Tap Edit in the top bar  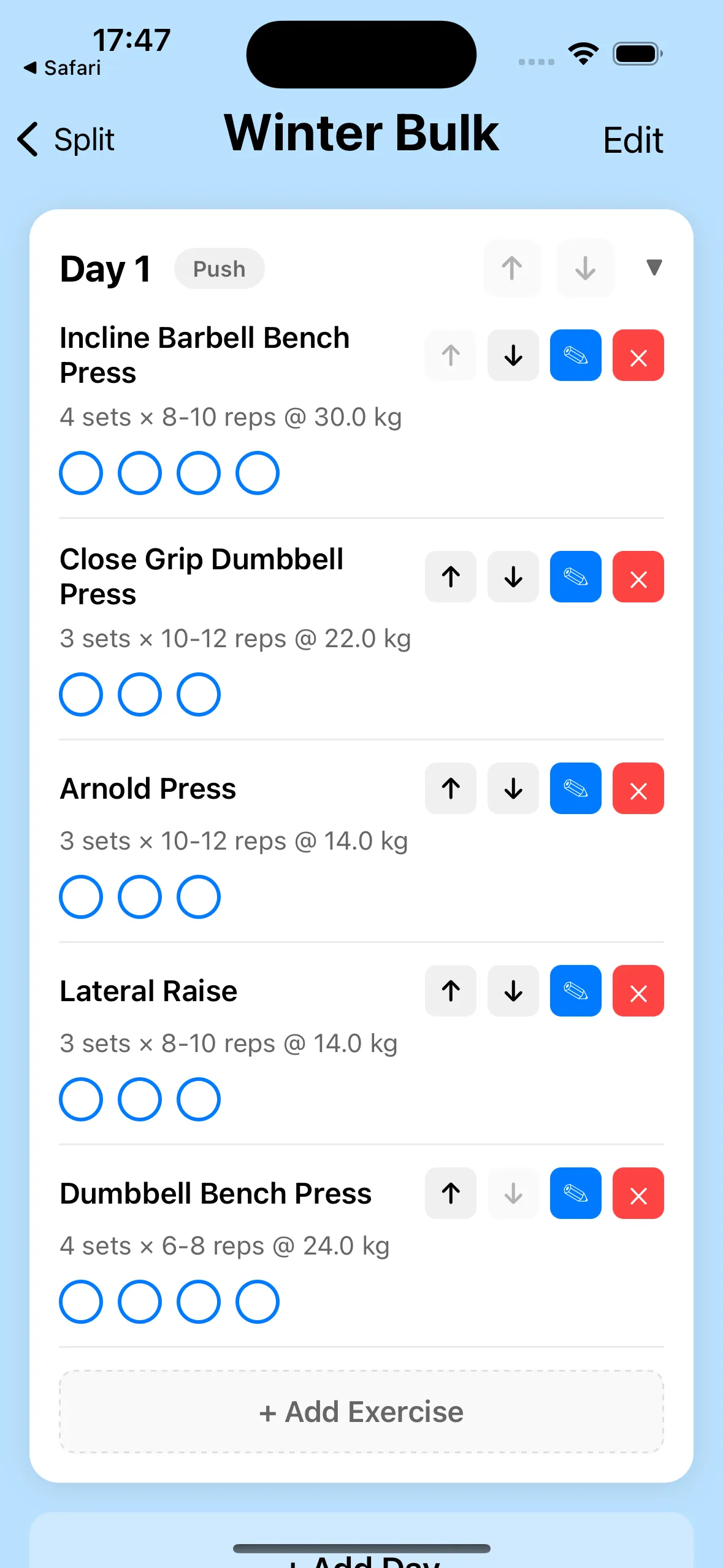click(x=632, y=140)
